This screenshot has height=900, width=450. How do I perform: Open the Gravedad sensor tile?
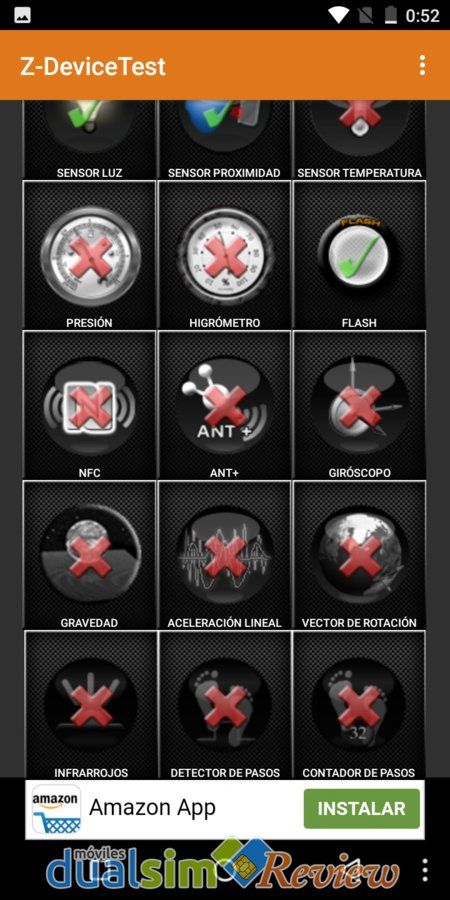click(90, 555)
